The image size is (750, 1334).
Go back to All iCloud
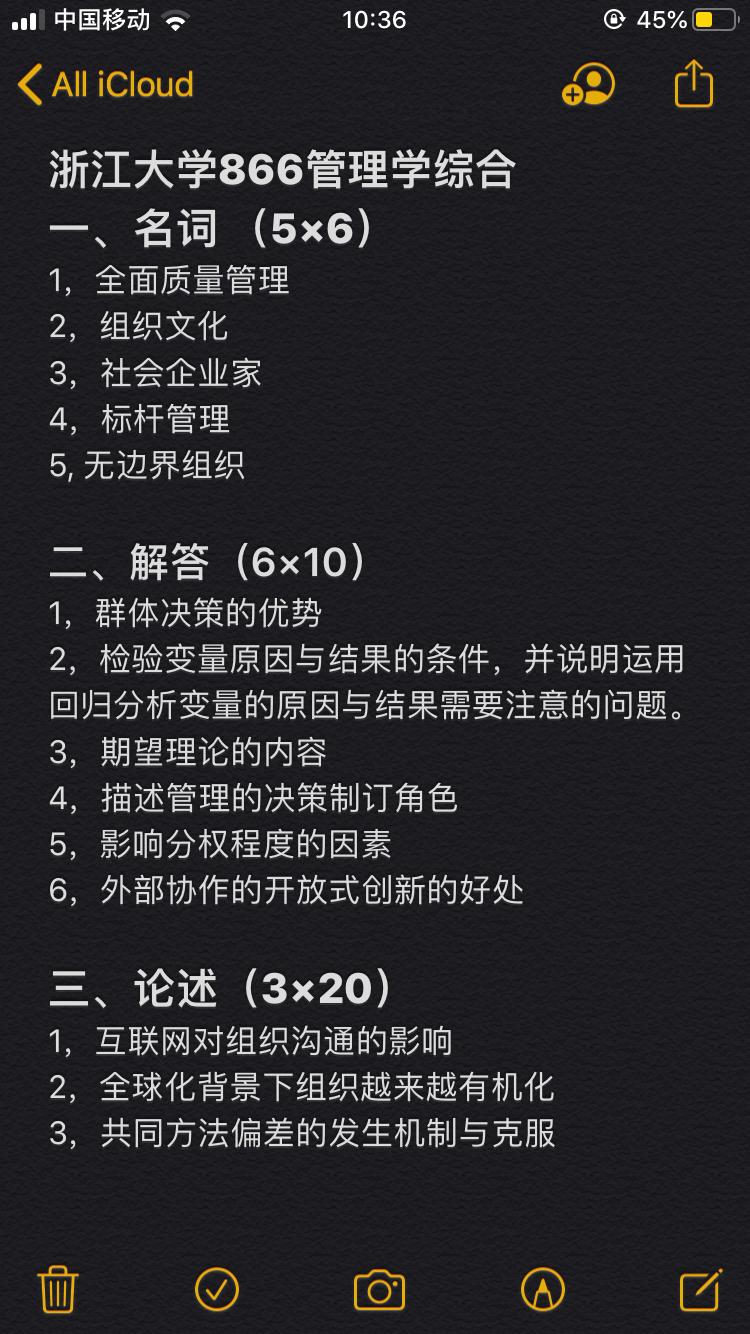click(106, 85)
